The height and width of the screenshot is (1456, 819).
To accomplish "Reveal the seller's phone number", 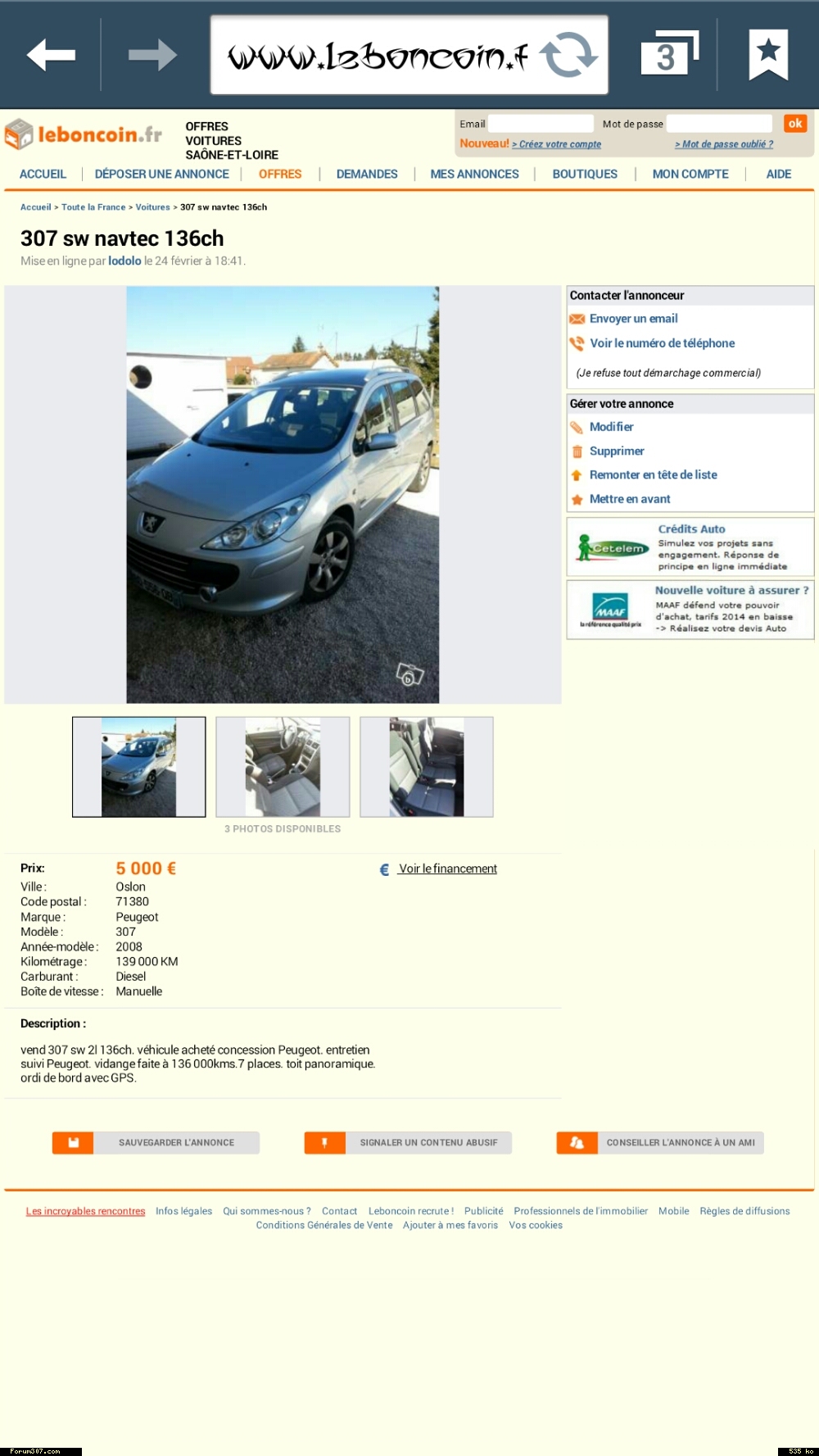I will pos(662,343).
